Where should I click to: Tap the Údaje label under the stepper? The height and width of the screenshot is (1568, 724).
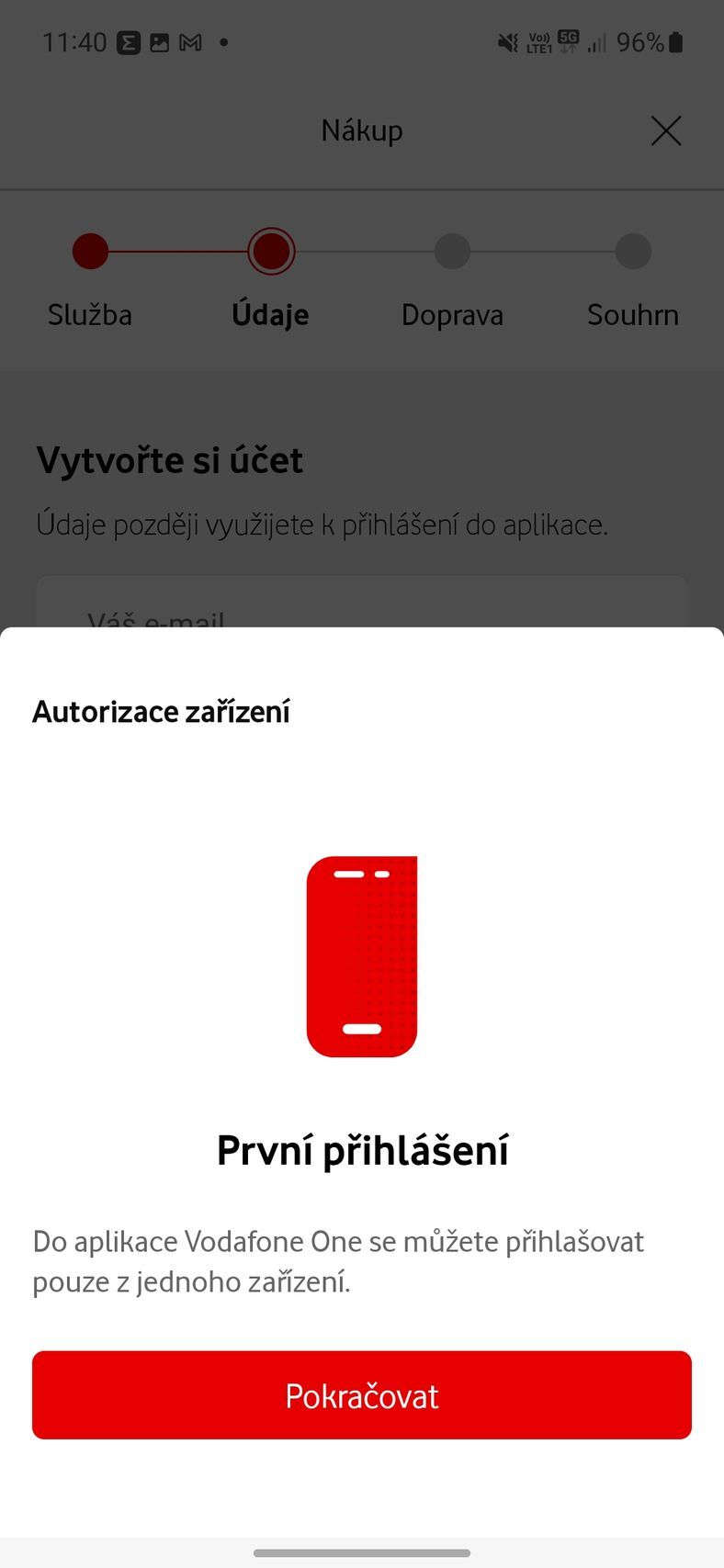click(271, 314)
